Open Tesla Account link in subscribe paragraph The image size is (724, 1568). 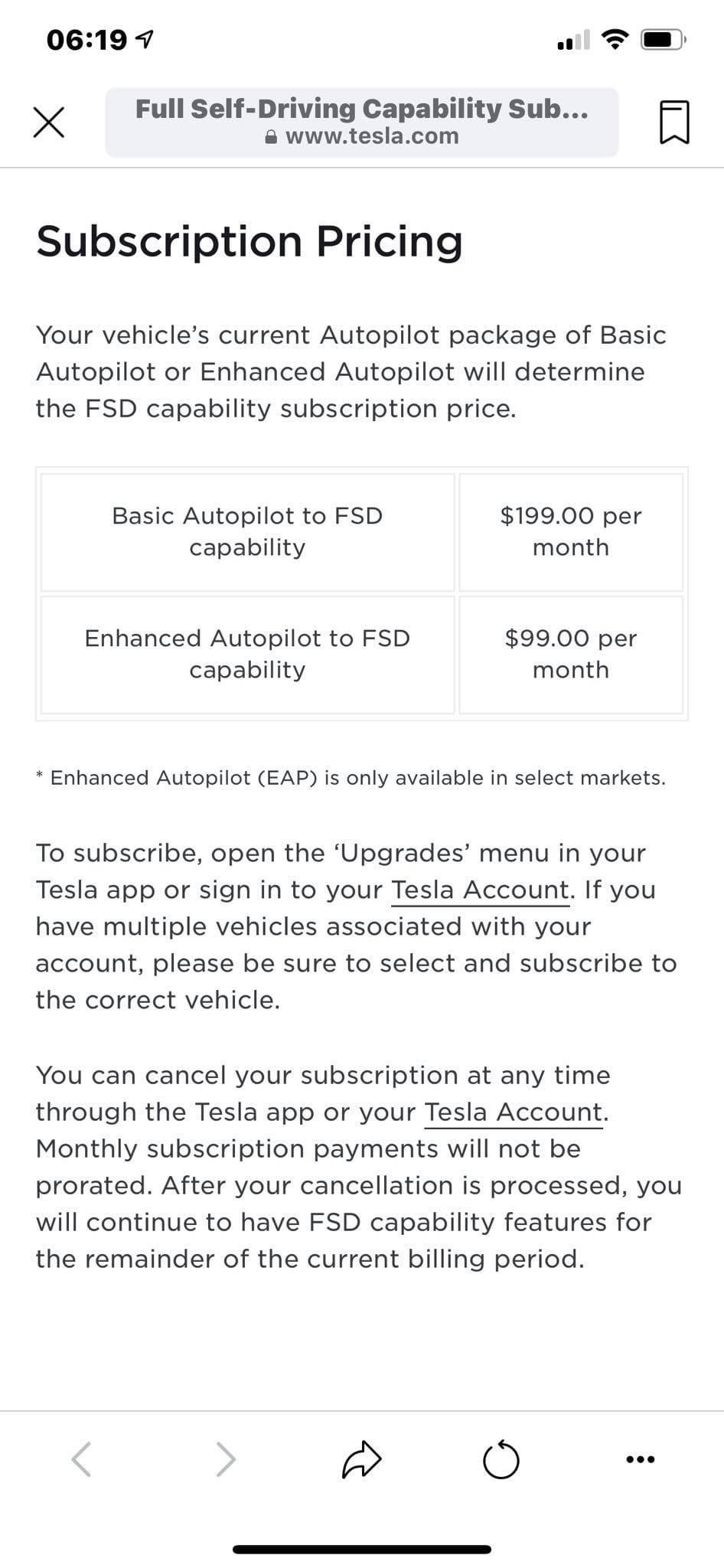point(480,890)
